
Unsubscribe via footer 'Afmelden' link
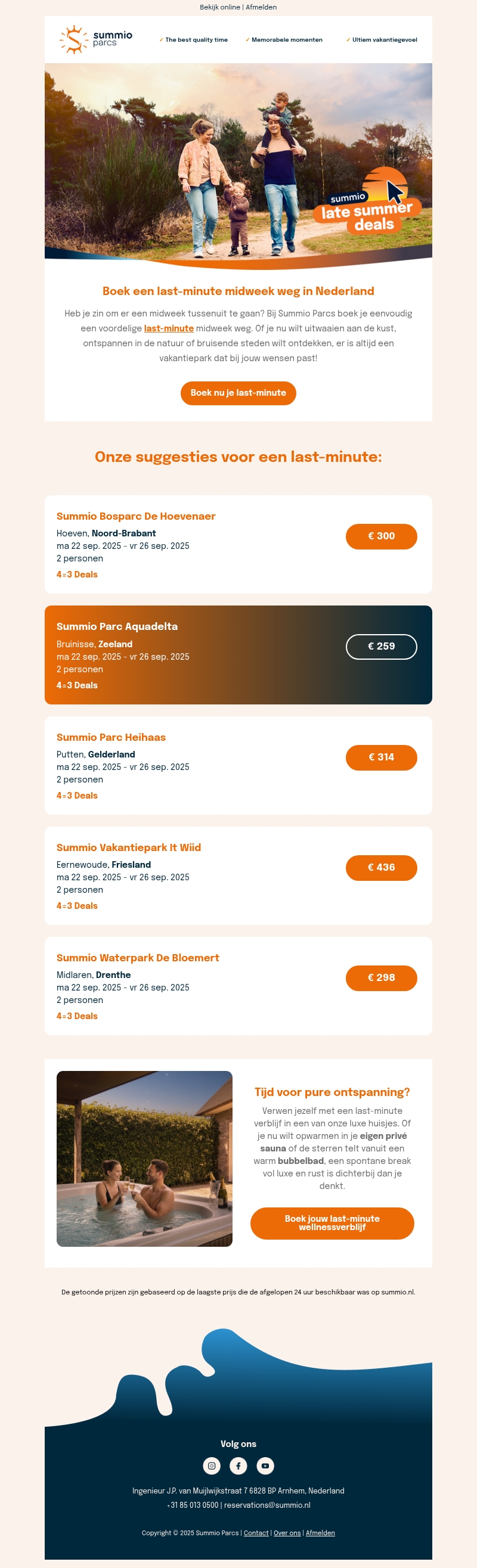320,1533
